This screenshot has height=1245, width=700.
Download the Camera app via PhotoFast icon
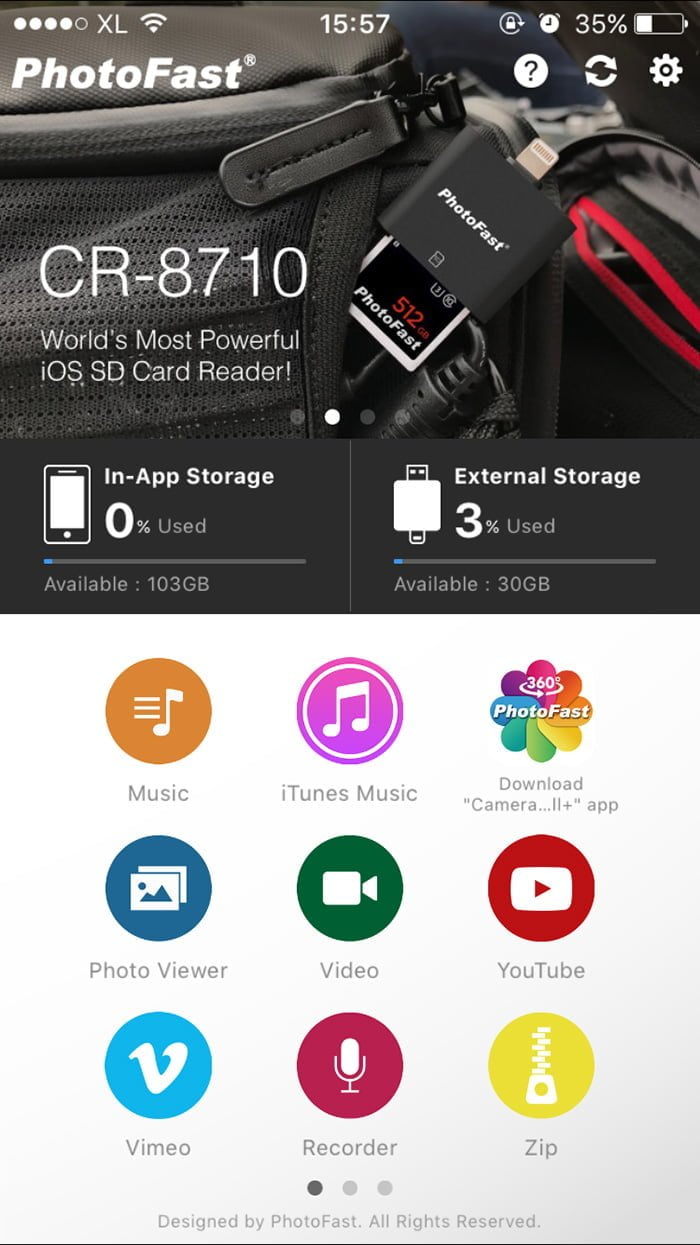point(541,711)
